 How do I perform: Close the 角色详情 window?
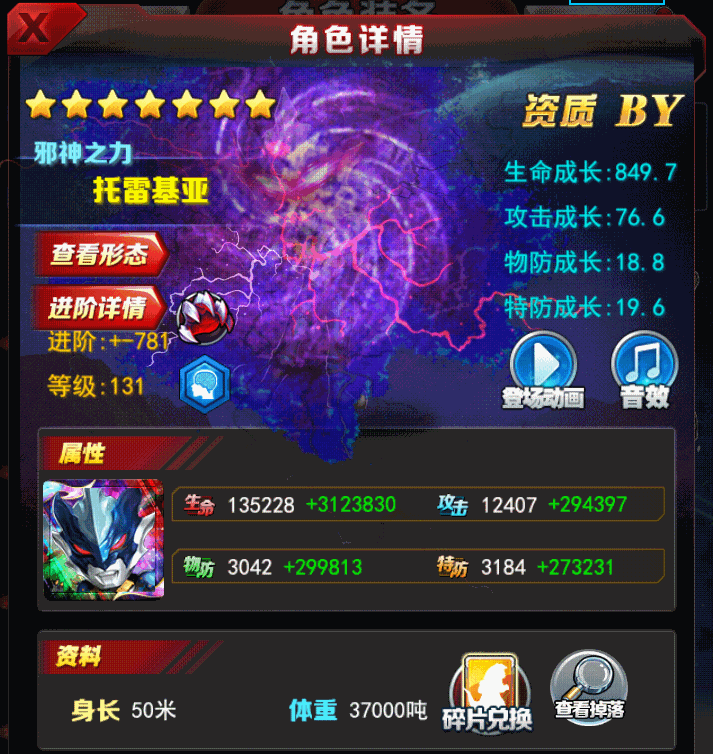point(34,29)
